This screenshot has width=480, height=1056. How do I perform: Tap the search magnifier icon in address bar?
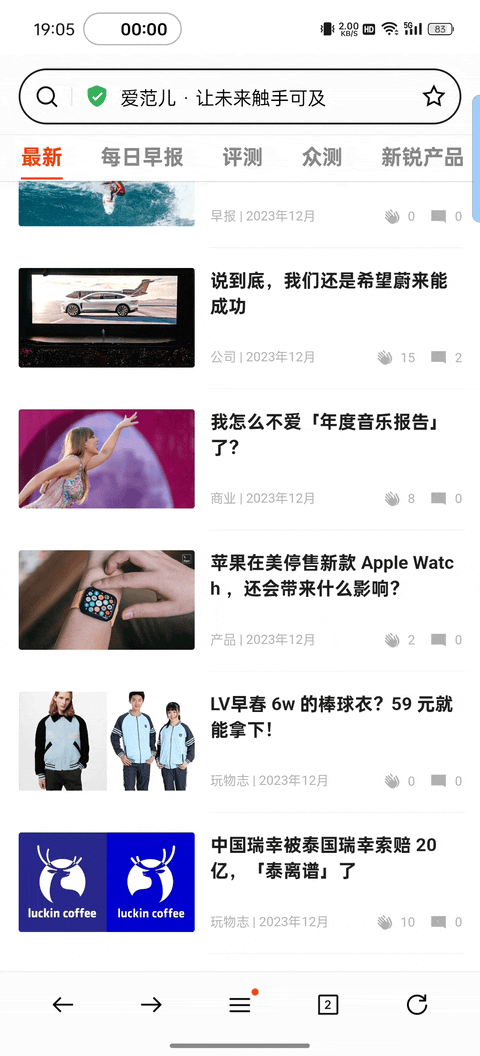(46, 97)
